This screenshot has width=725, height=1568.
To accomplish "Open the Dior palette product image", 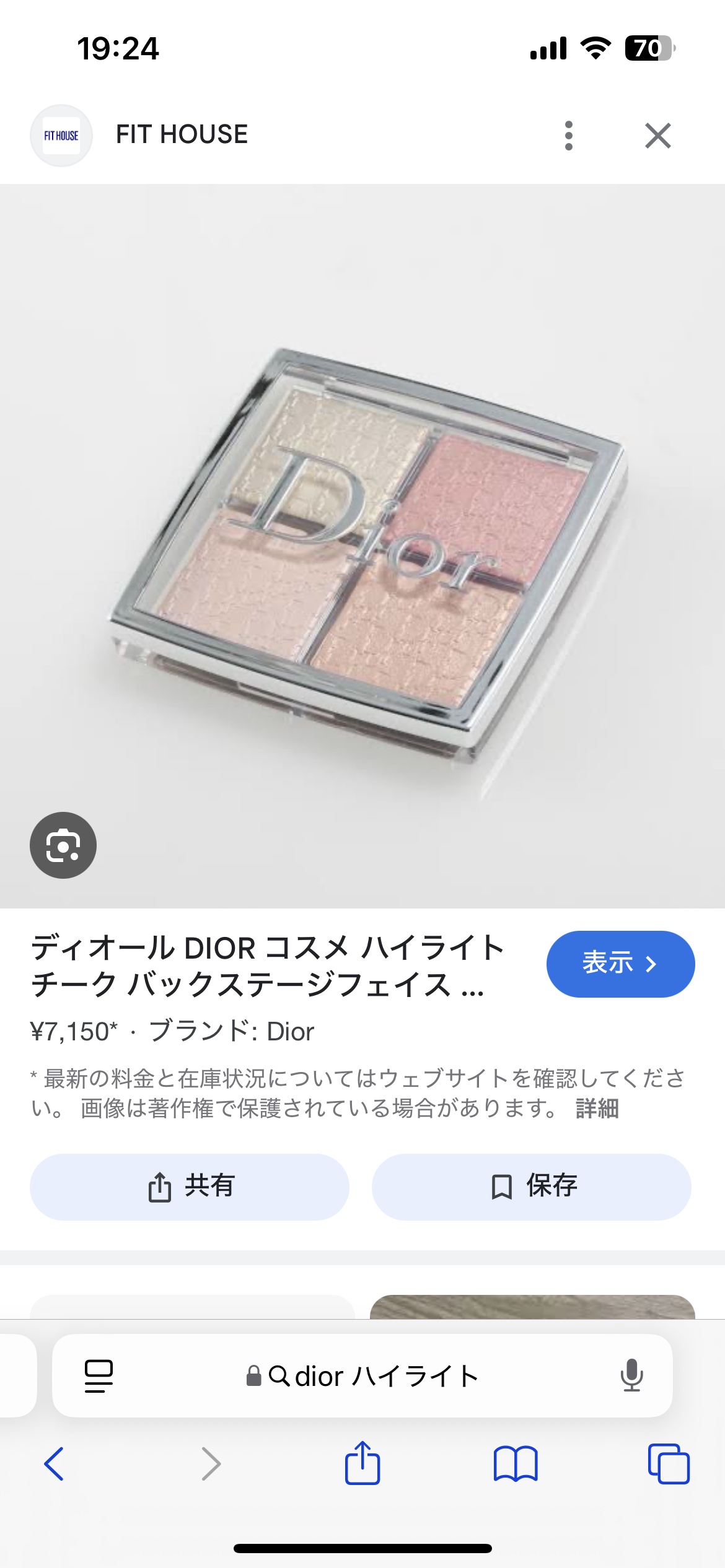I will 362,546.
